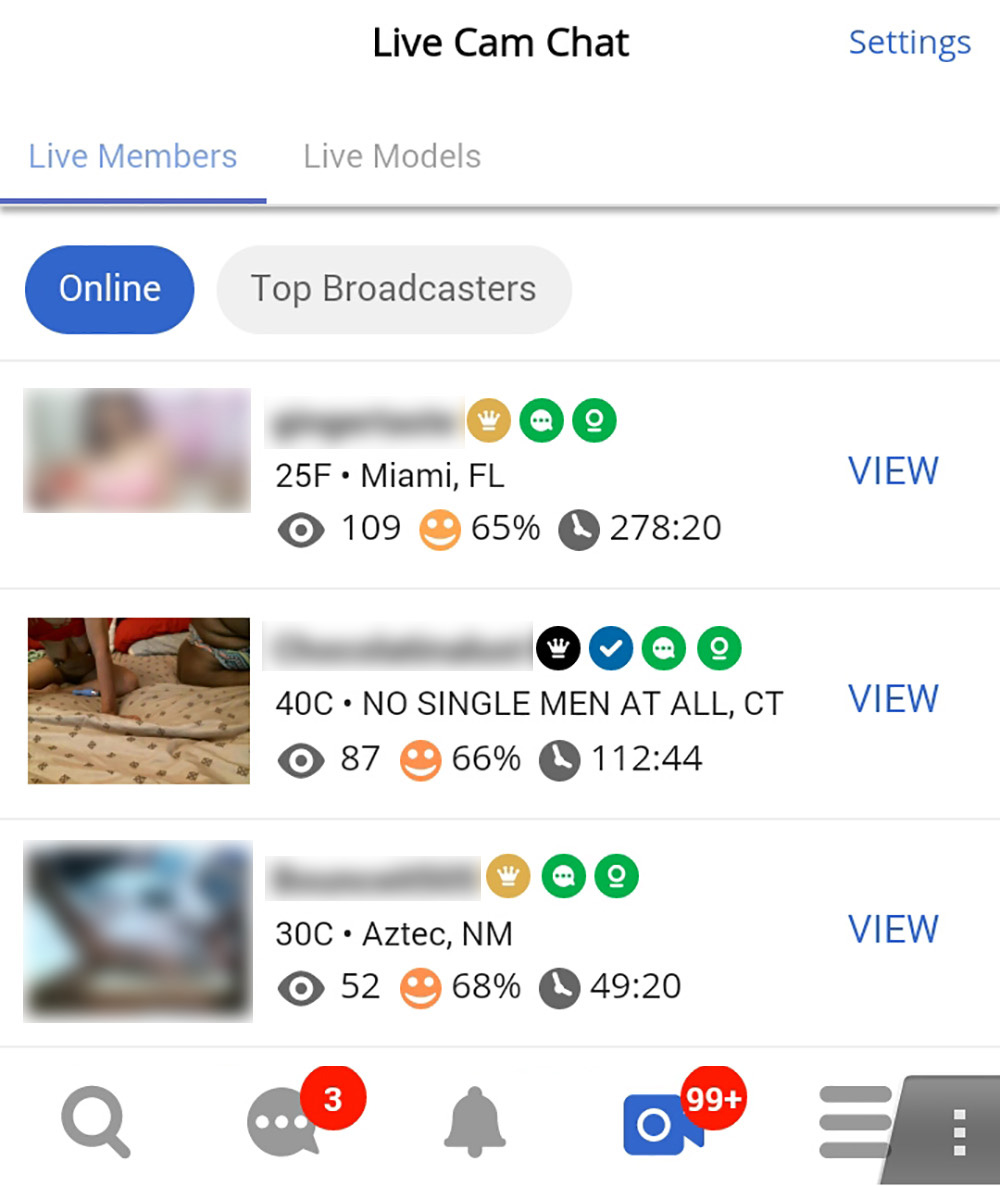Screen dimensions: 1000x1186
Task: Open the Miami, FL broadcast thumbnail
Action: 137,450
